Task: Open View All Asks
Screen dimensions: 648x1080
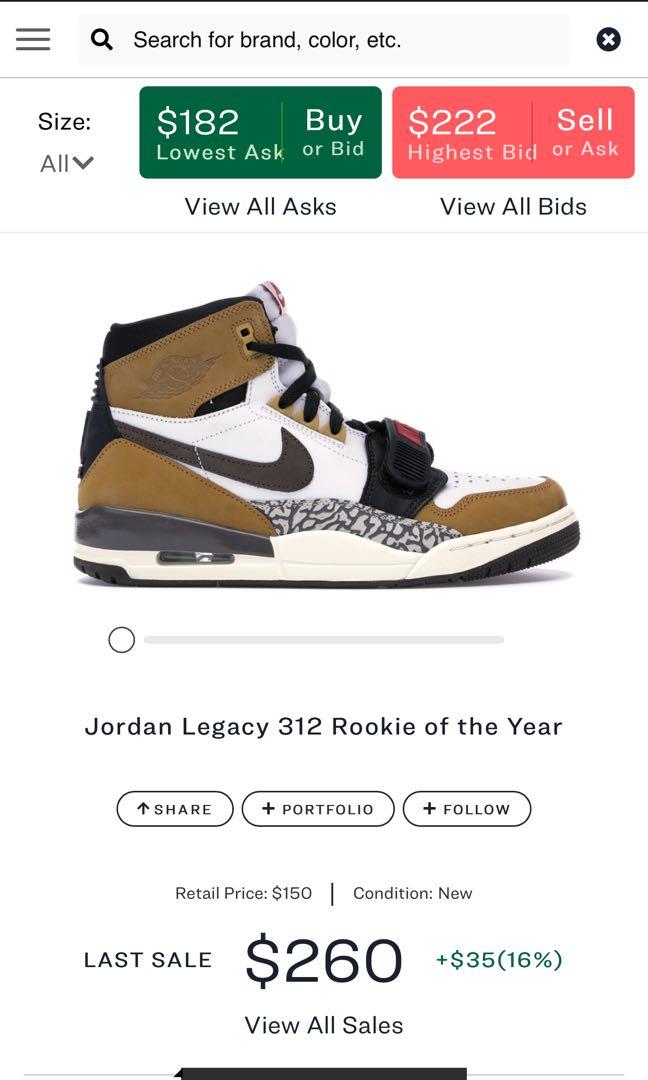Action: pos(260,207)
